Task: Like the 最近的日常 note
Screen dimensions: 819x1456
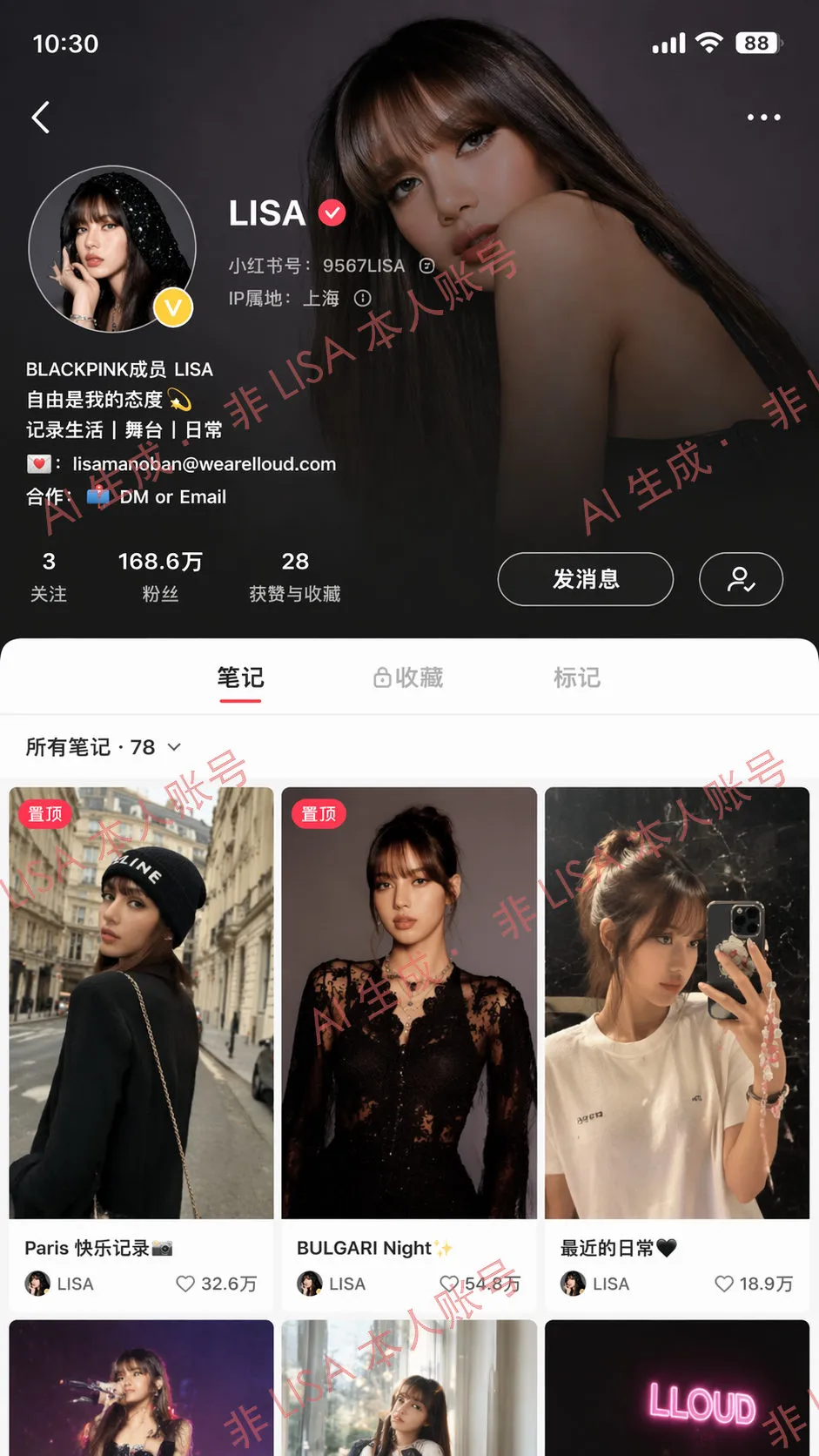Action: 723,1284
